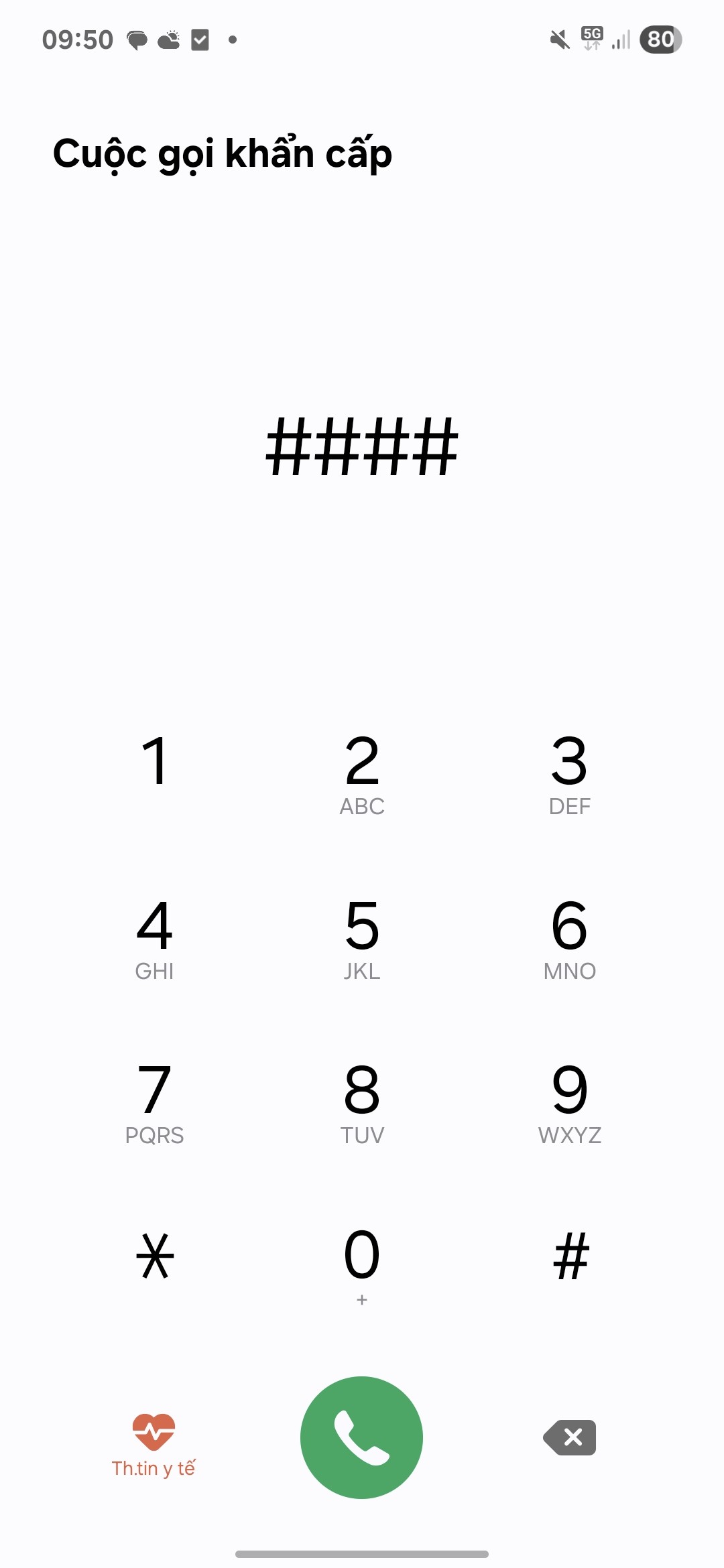Enter digit 9 on the dialpad

coord(569,1102)
